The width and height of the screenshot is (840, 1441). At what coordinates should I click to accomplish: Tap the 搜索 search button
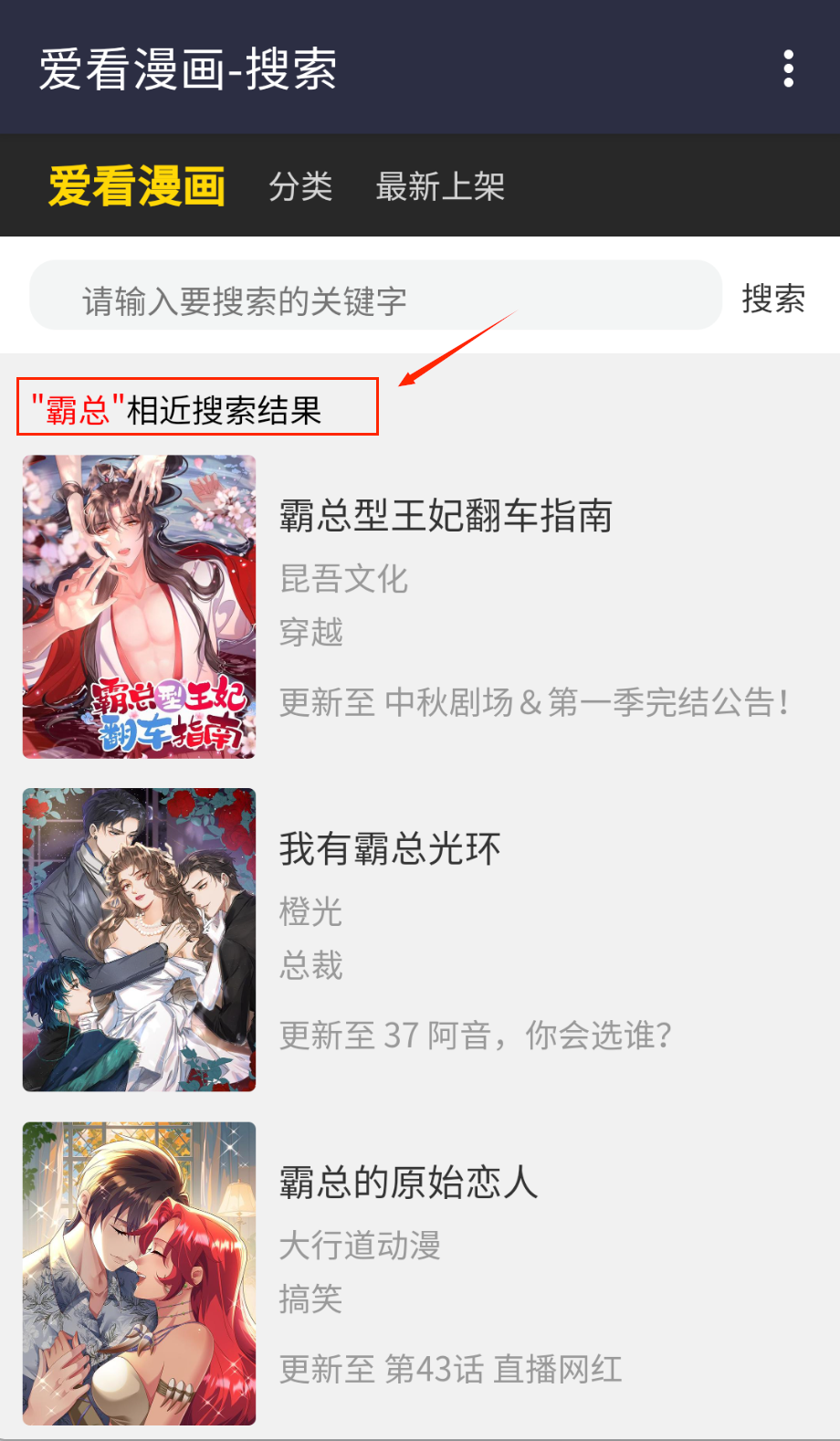pyautogui.click(x=773, y=299)
